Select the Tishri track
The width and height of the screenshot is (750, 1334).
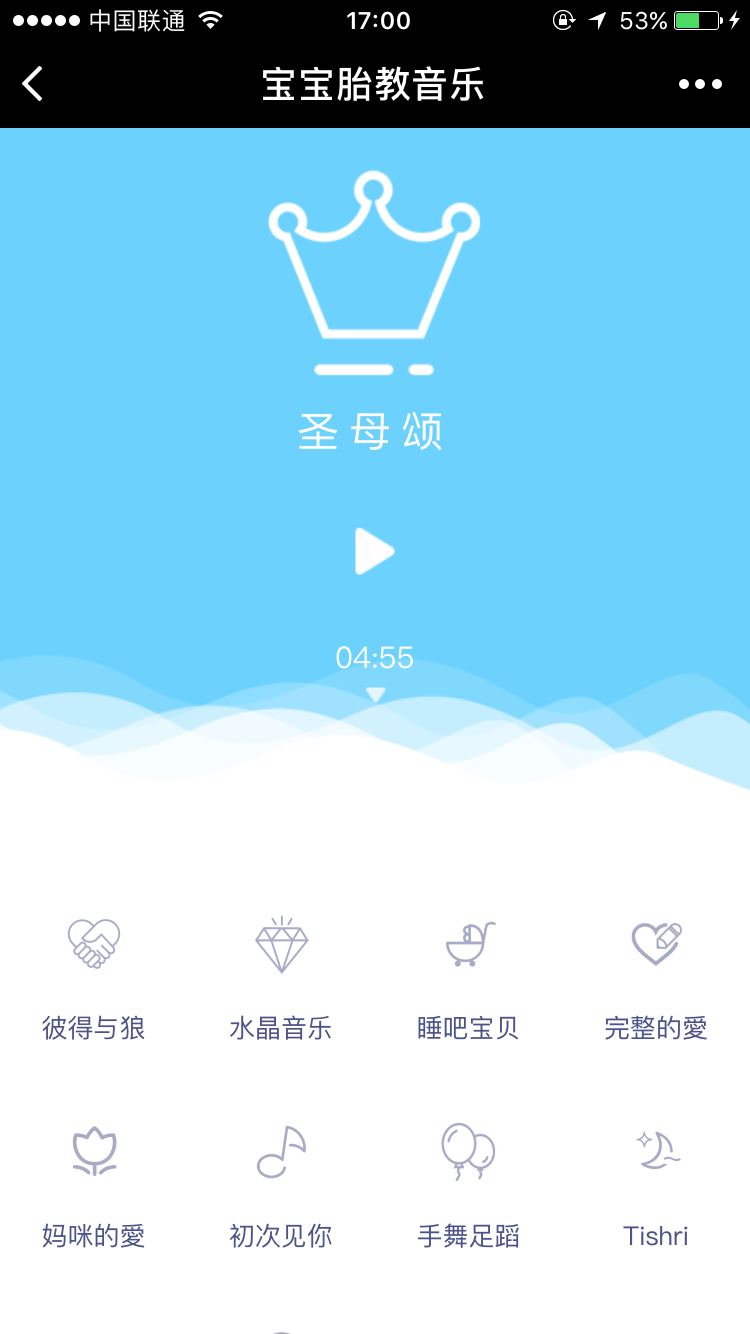656,1185
